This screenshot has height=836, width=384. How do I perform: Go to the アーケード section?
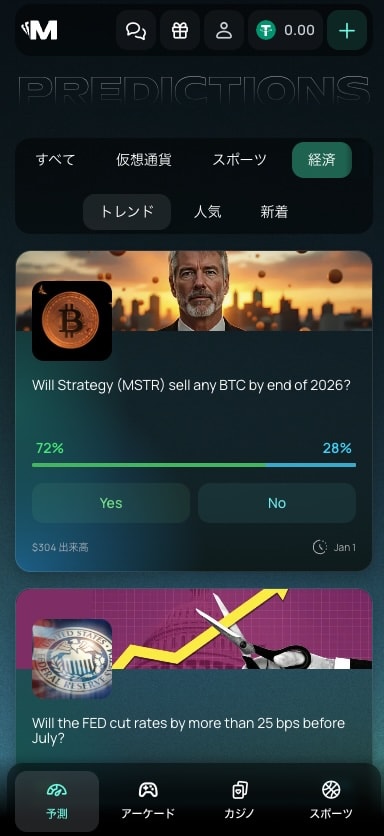(x=148, y=801)
